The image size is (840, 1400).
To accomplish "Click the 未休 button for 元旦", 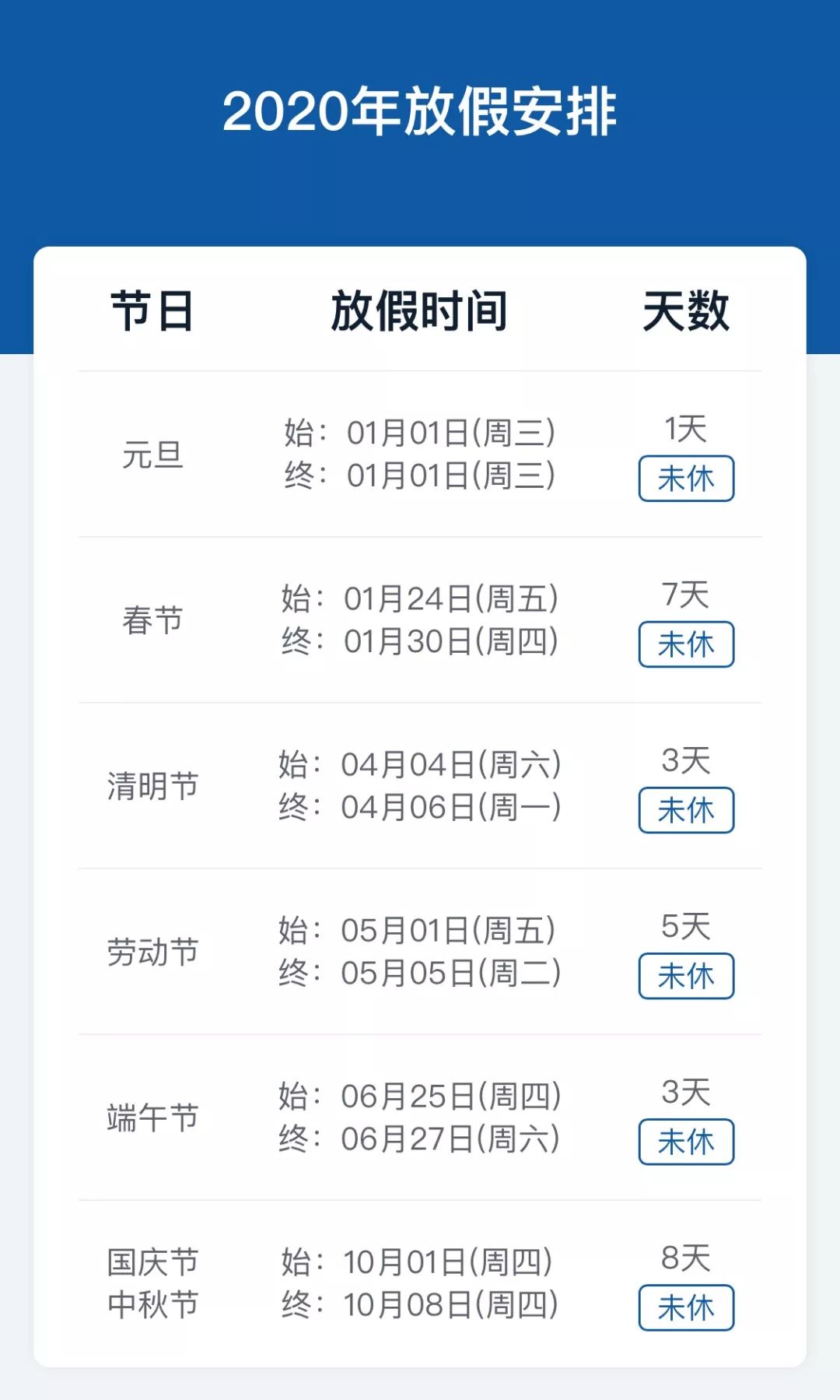I will click(687, 480).
